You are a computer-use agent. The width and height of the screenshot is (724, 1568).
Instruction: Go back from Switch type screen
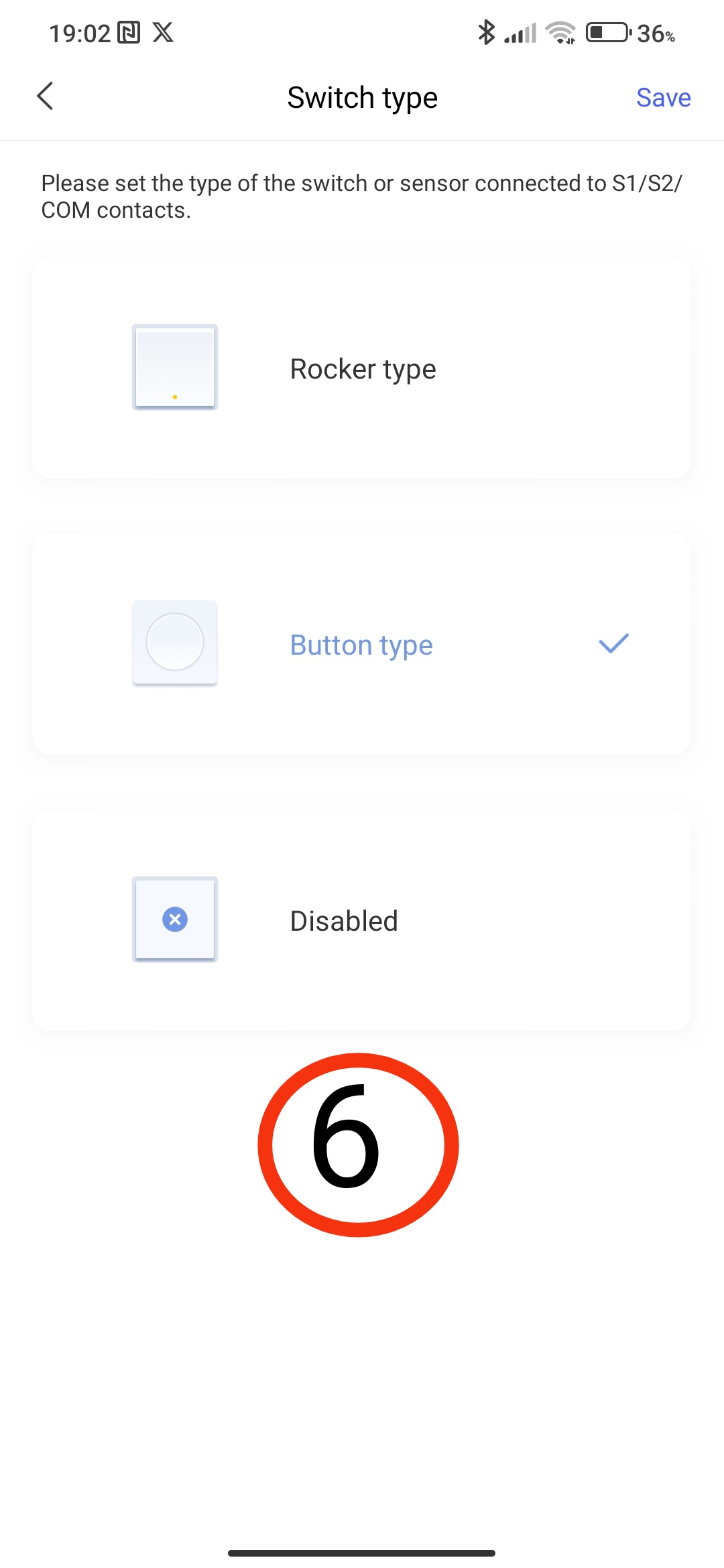click(x=45, y=96)
